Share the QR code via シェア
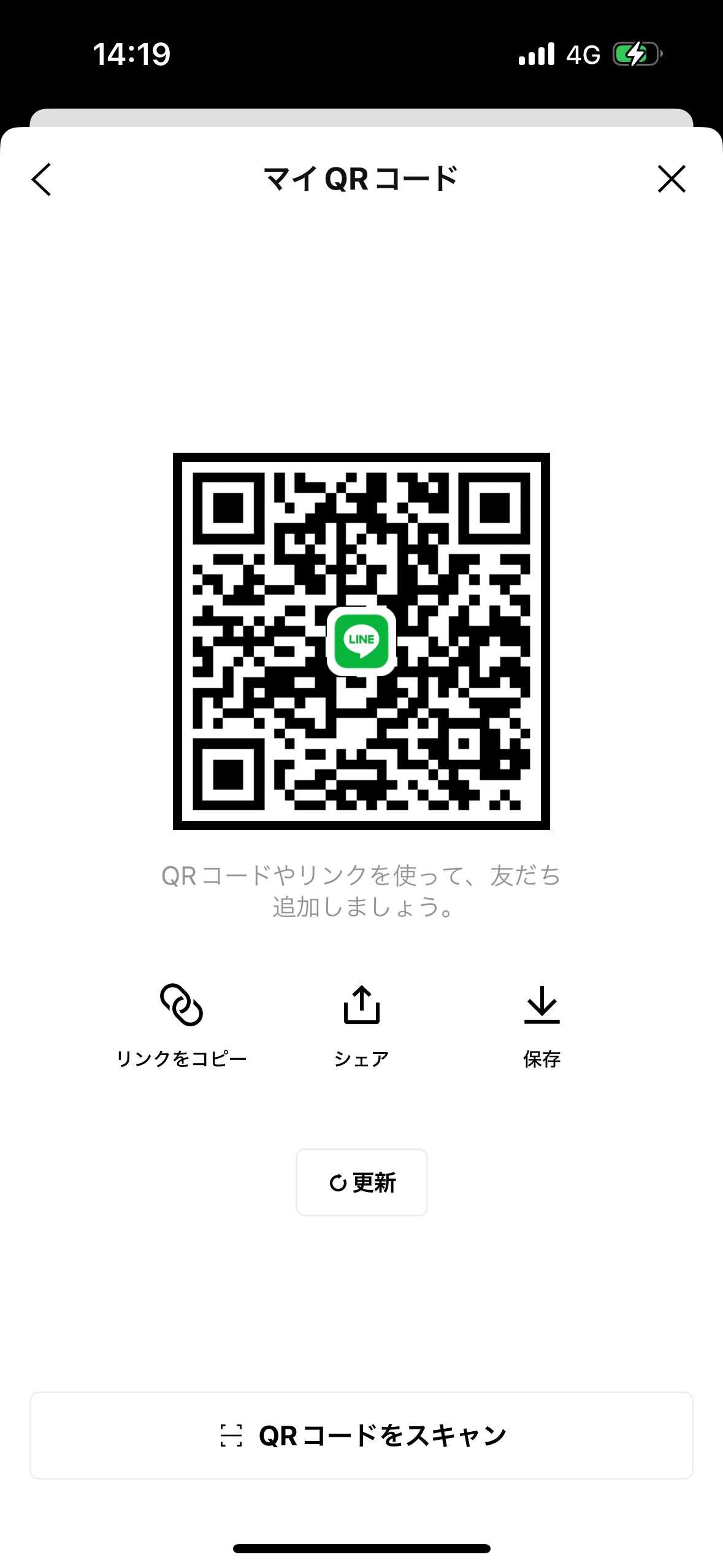 (x=361, y=1023)
